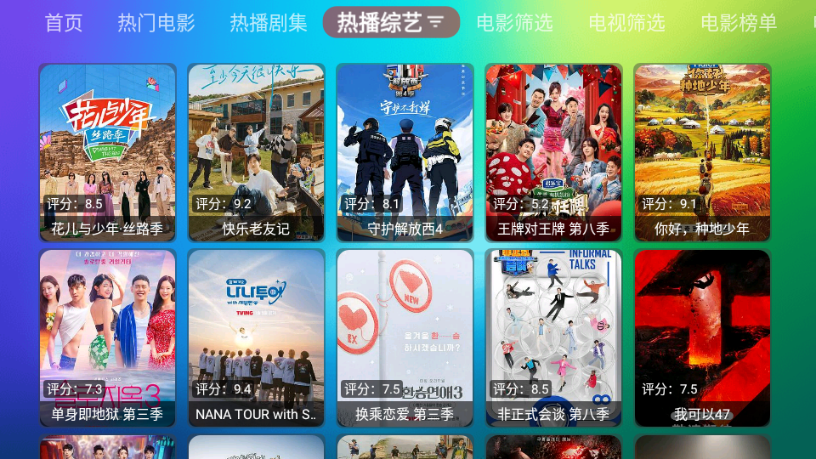Screen dimensions: 816x459
Task: Open the show 花儿与少年·丝路季
Action: click(107, 152)
